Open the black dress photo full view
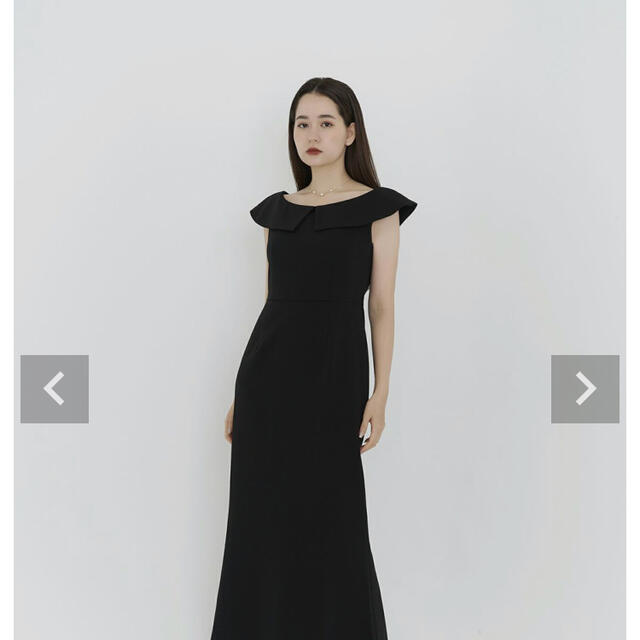This screenshot has width=640, height=640. 318,380
